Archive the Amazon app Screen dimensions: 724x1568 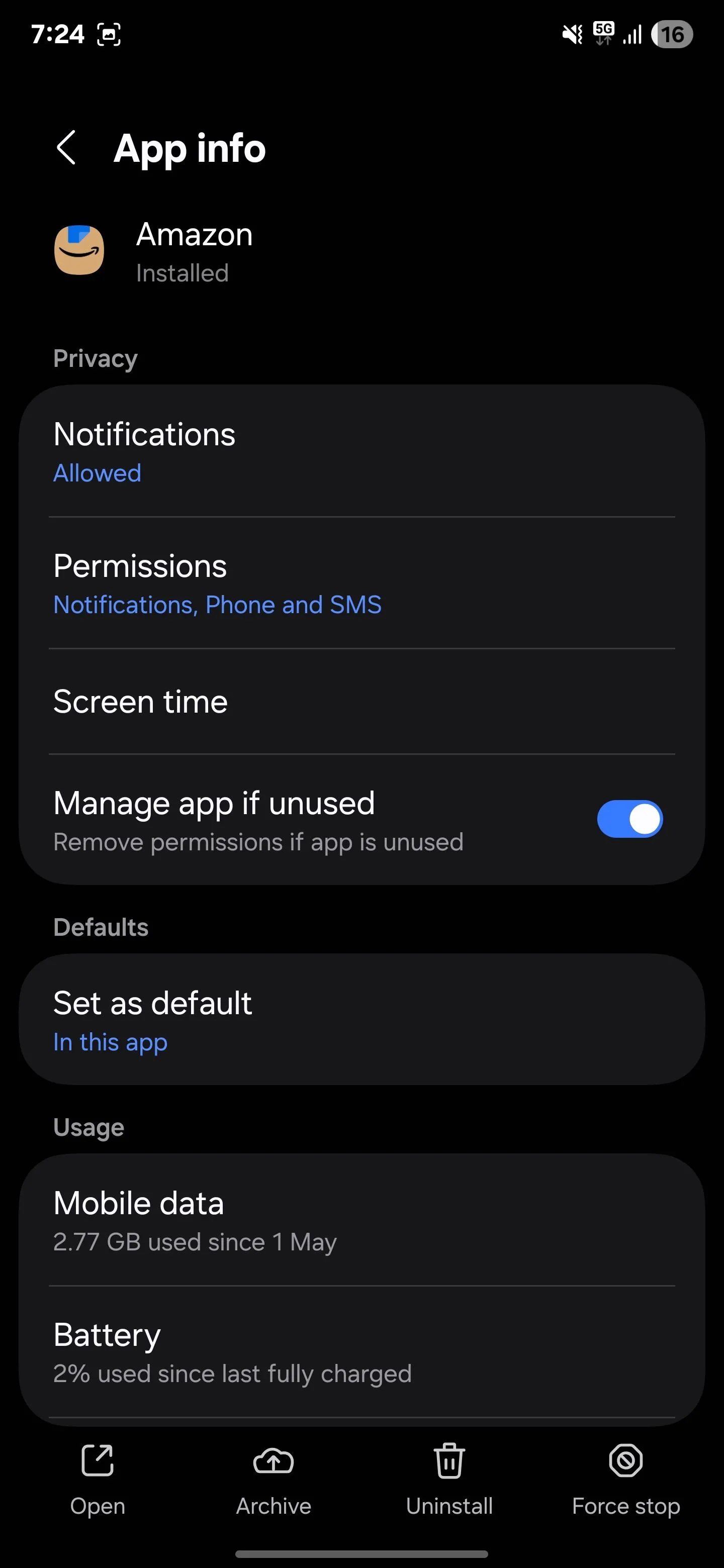(x=274, y=1479)
